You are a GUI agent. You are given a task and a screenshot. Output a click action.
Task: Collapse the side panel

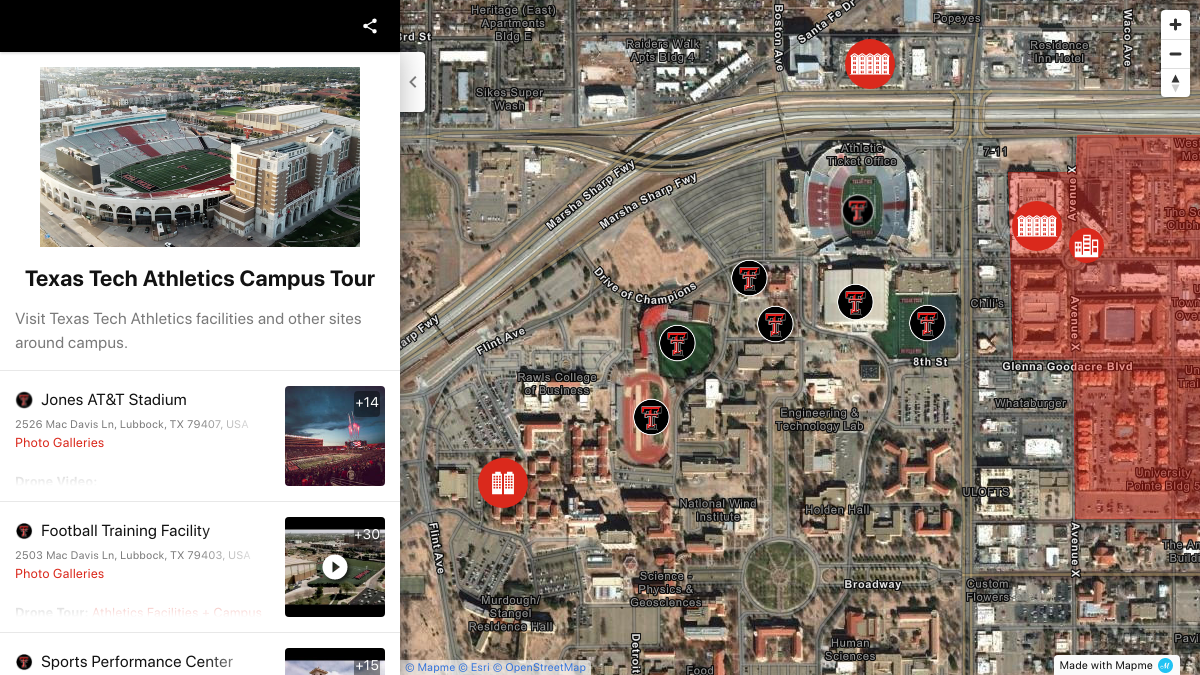413,82
